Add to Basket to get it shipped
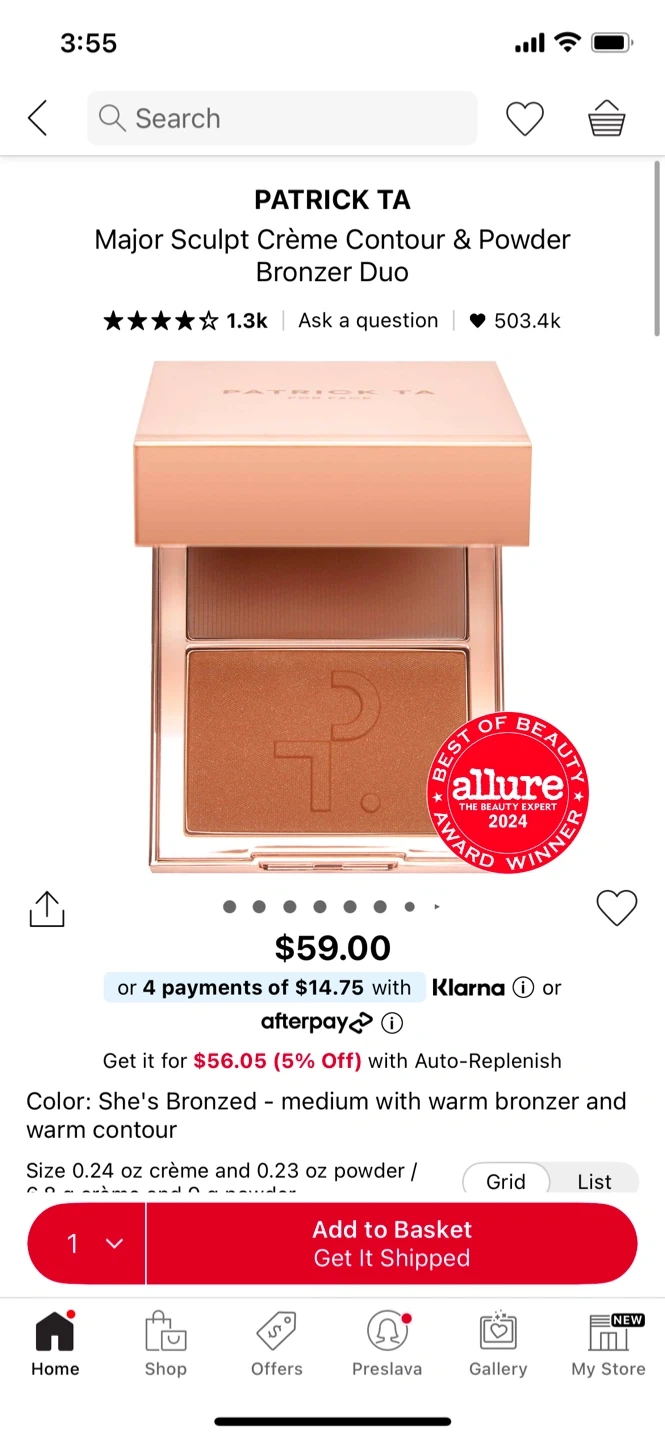 pyautogui.click(x=392, y=1243)
